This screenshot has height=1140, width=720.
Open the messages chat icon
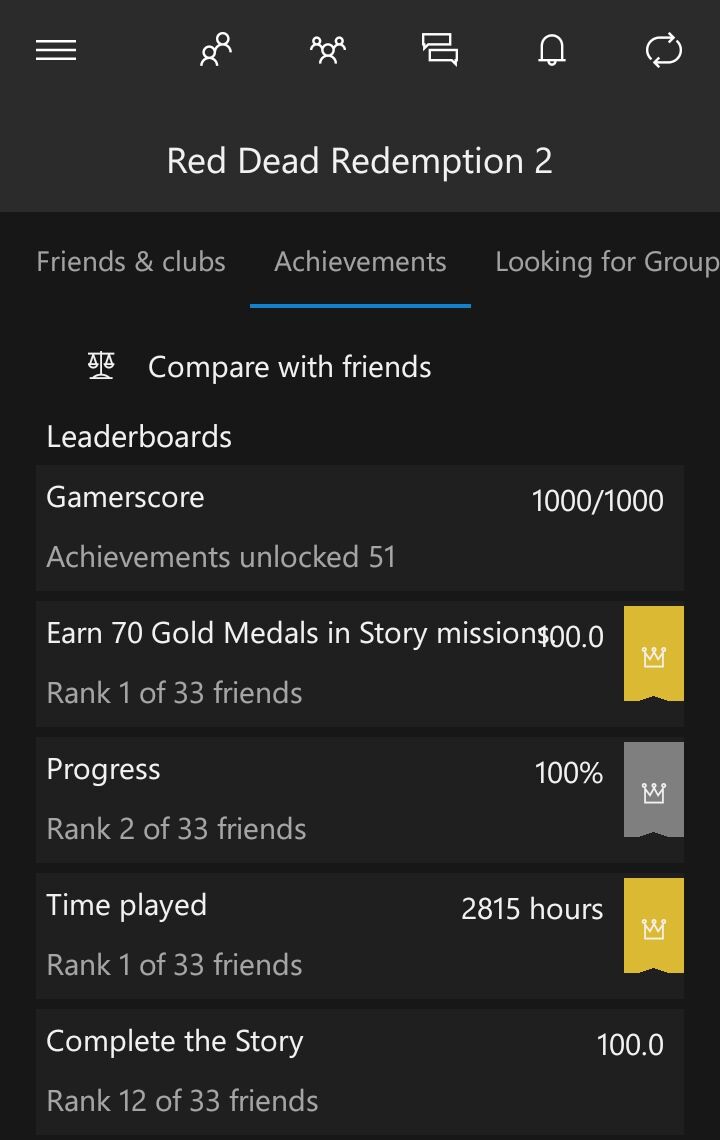coord(440,50)
